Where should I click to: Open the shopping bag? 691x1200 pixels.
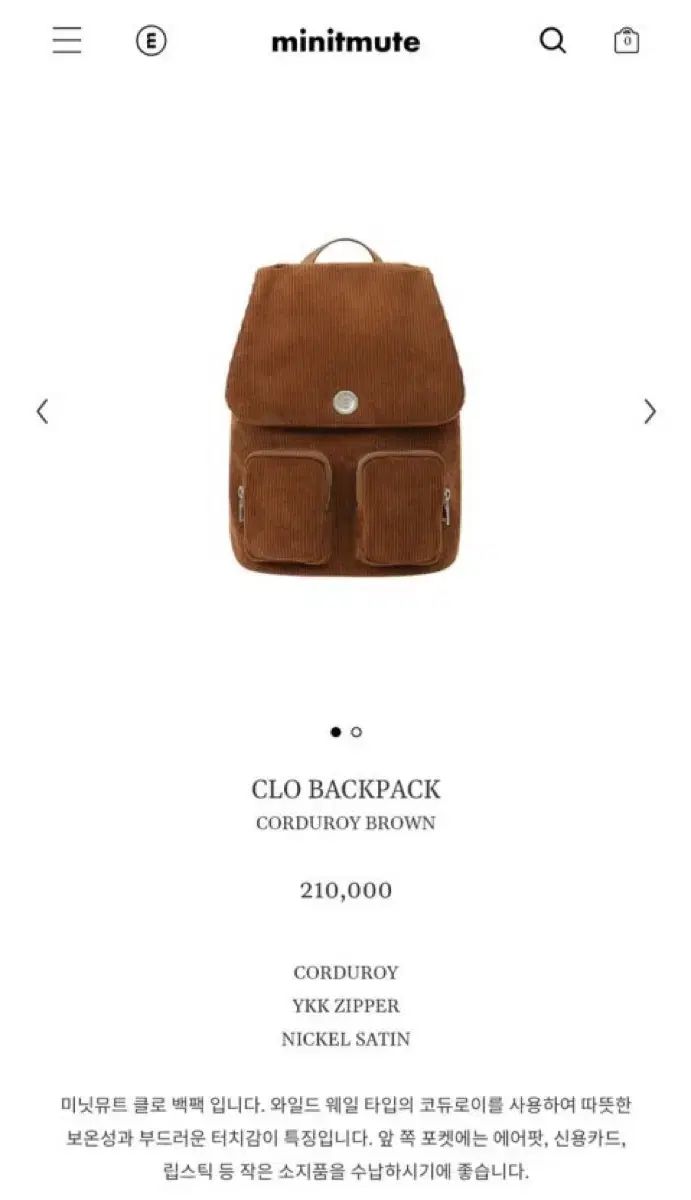[627, 41]
